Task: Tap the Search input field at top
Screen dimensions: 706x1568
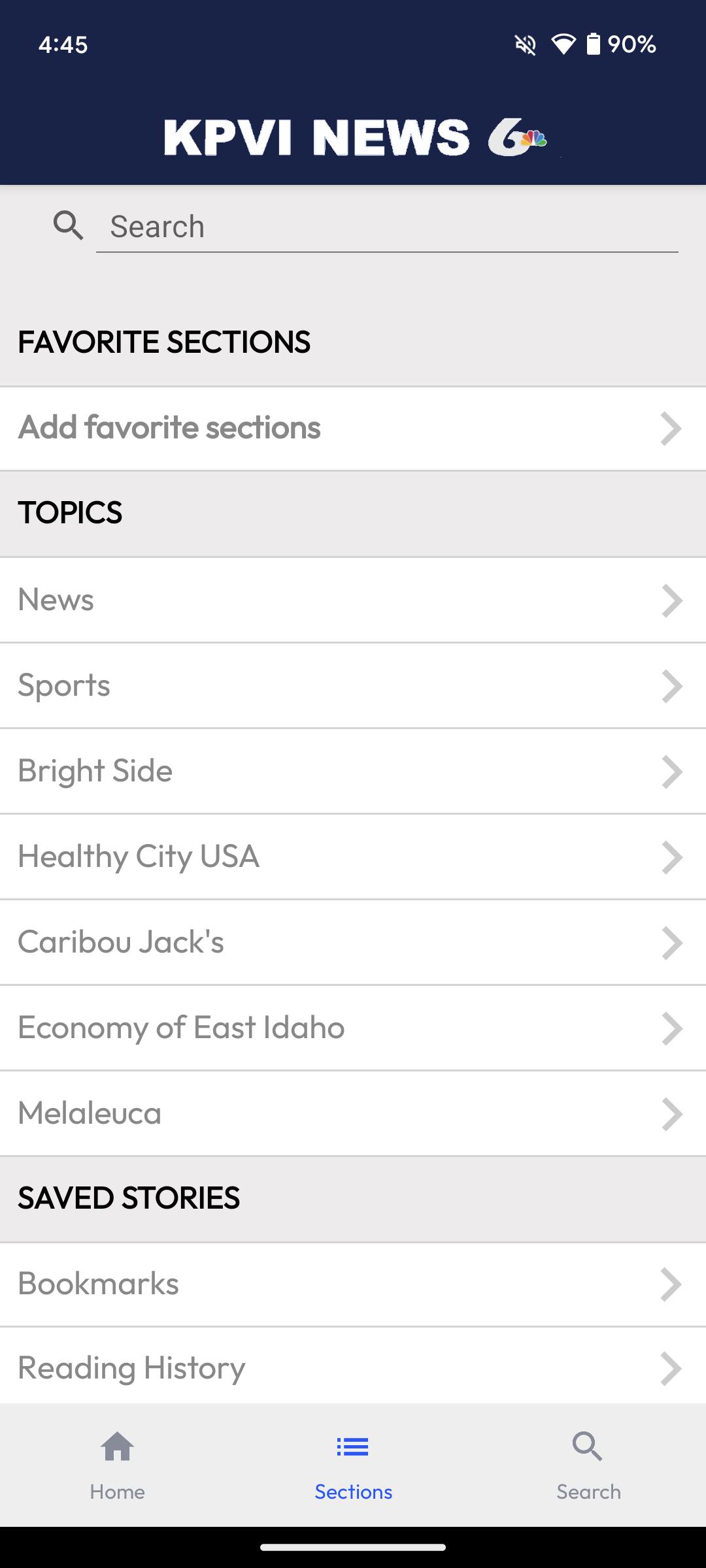Action: pyautogui.click(x=387, y=227)
